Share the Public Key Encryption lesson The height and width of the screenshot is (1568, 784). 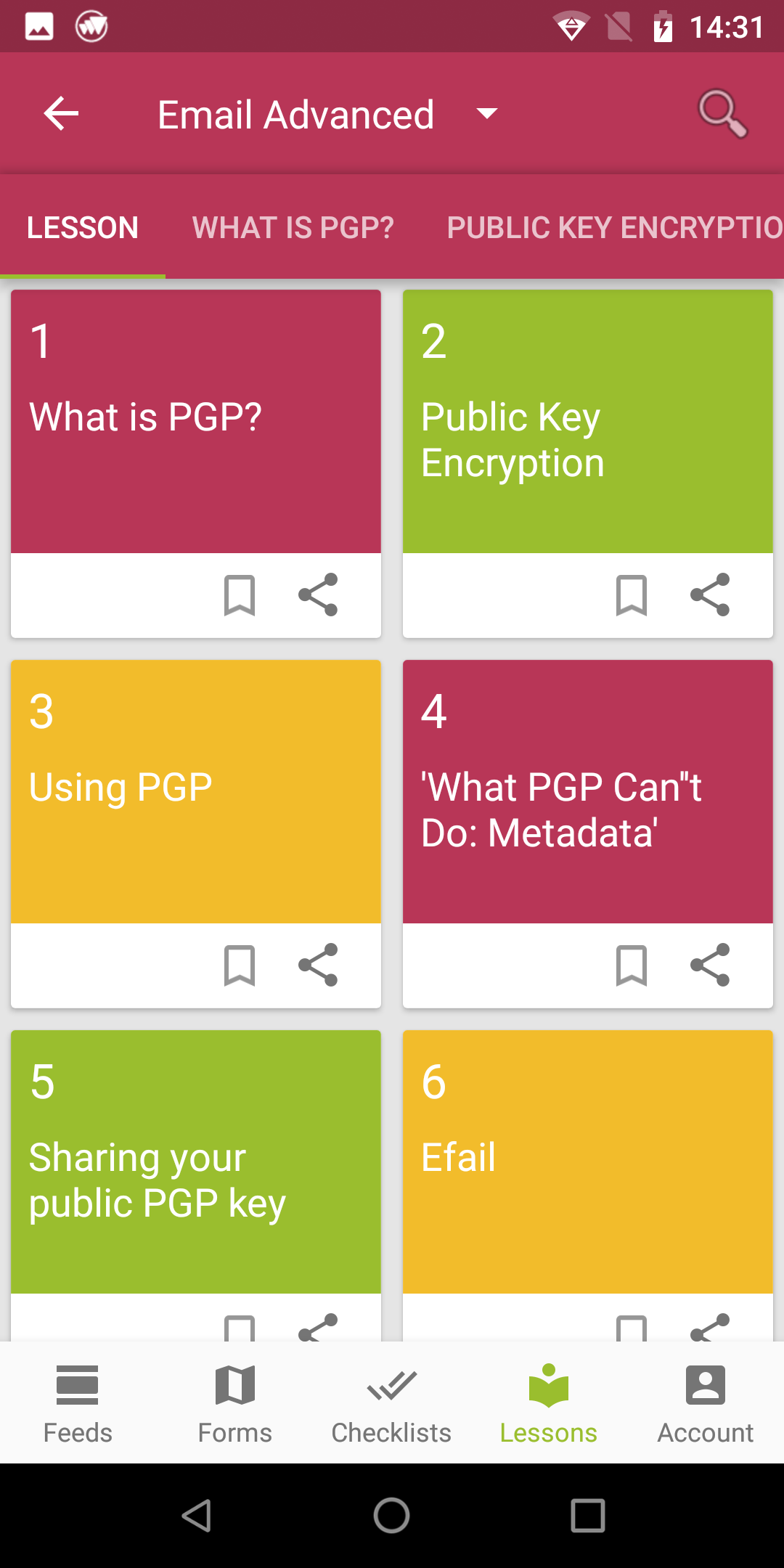[x=710, y=595]
